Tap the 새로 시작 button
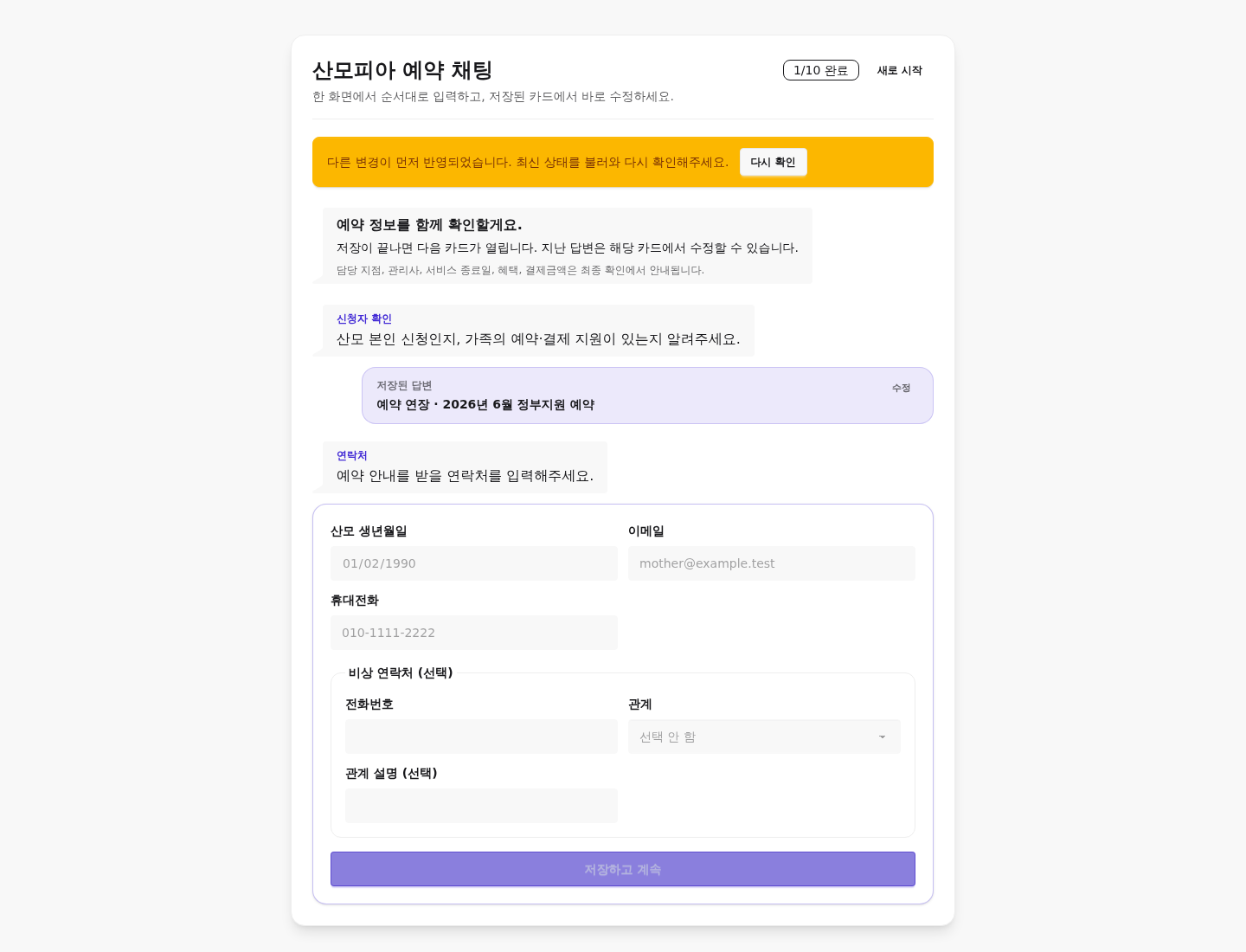 (899, 70)
